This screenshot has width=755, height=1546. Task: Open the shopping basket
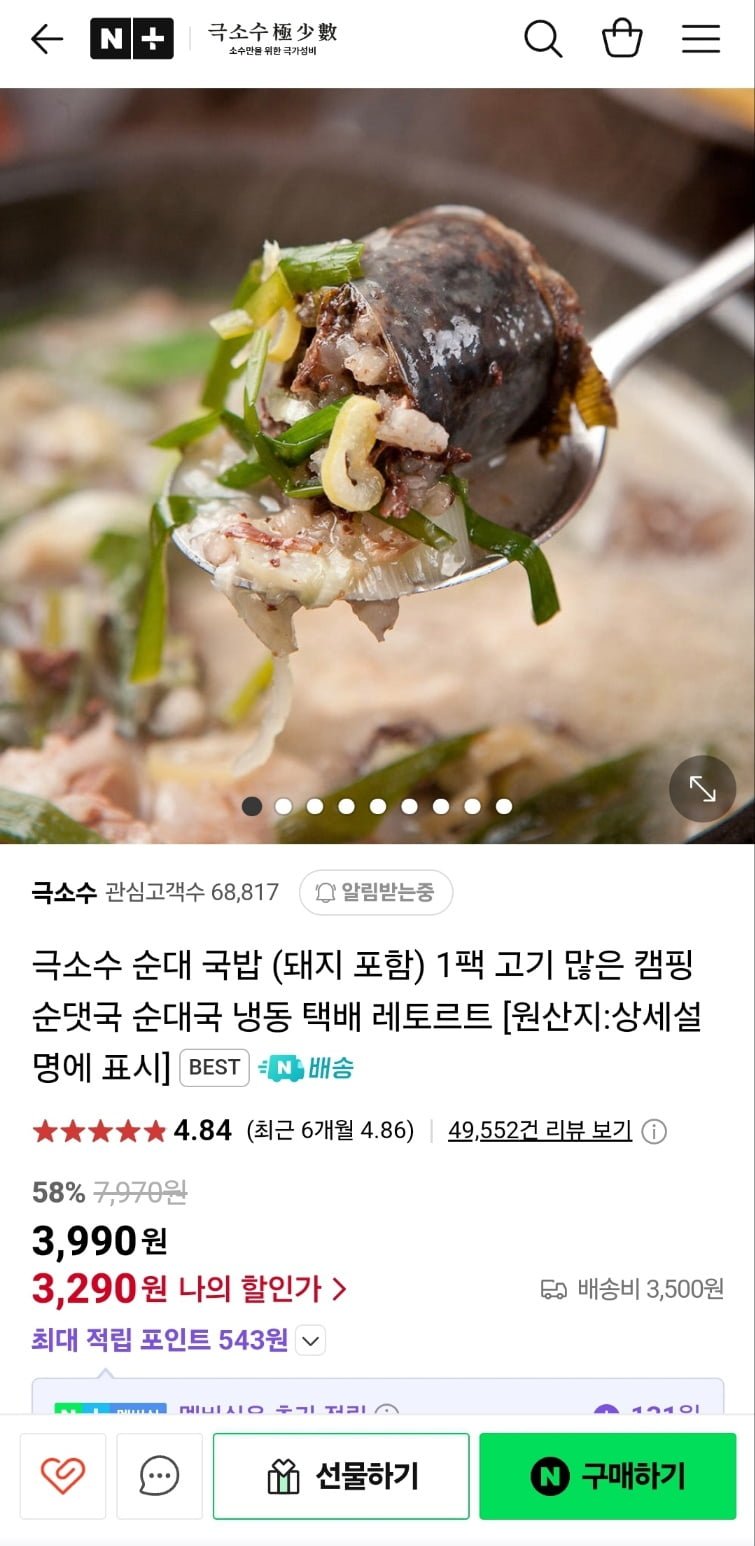click(621, 39)
